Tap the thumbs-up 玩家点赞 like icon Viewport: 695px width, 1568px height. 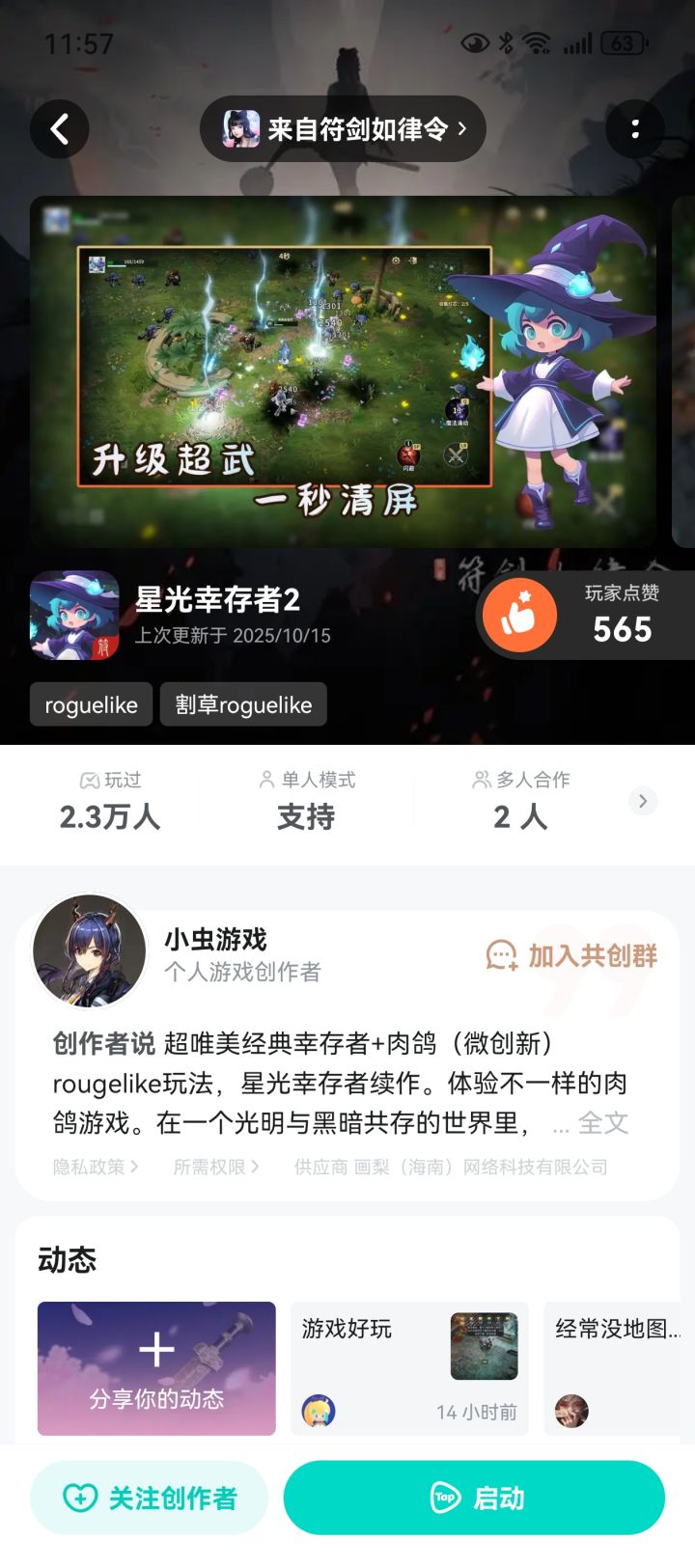519,615
